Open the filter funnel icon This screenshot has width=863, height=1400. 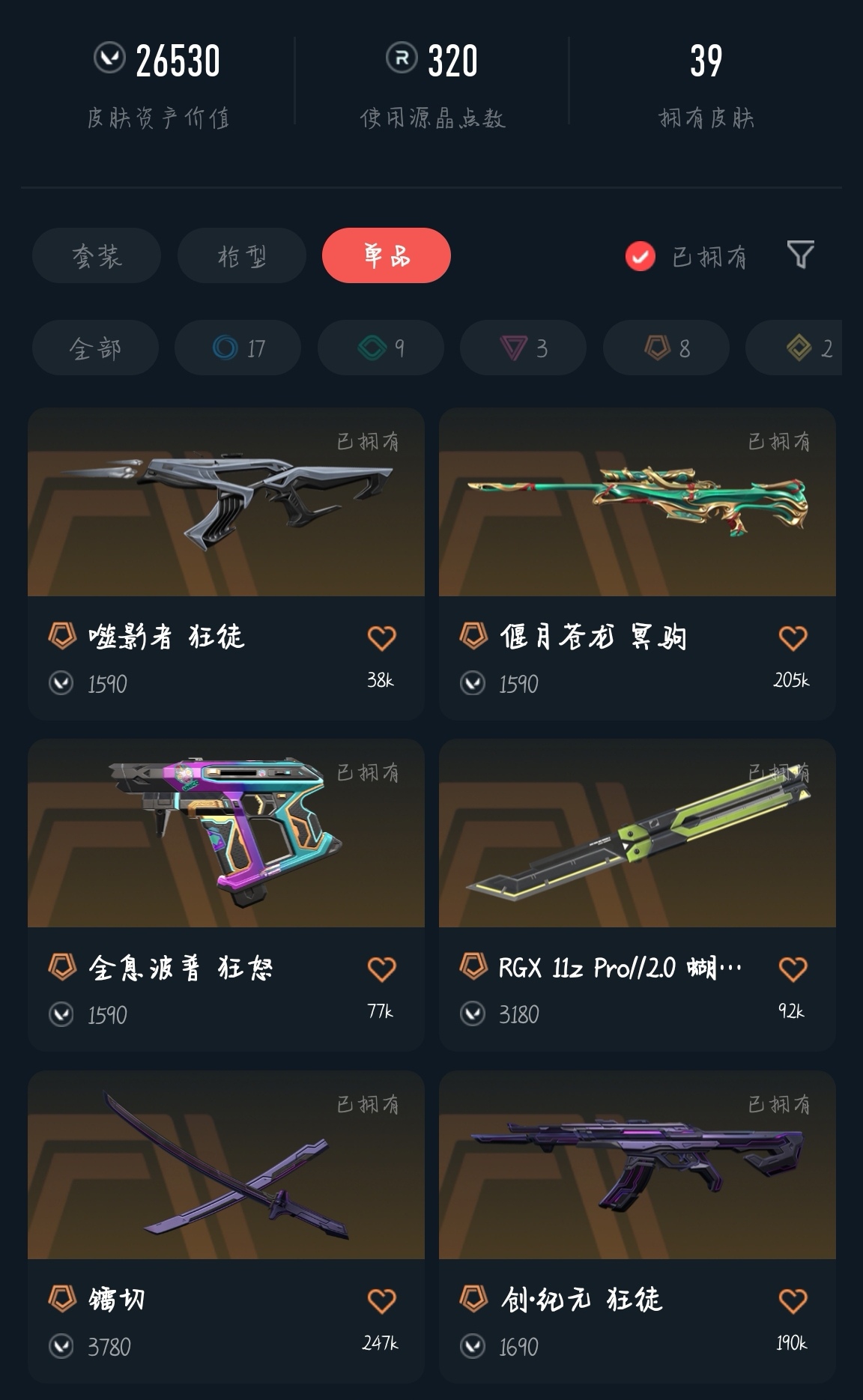pos(800,255)
